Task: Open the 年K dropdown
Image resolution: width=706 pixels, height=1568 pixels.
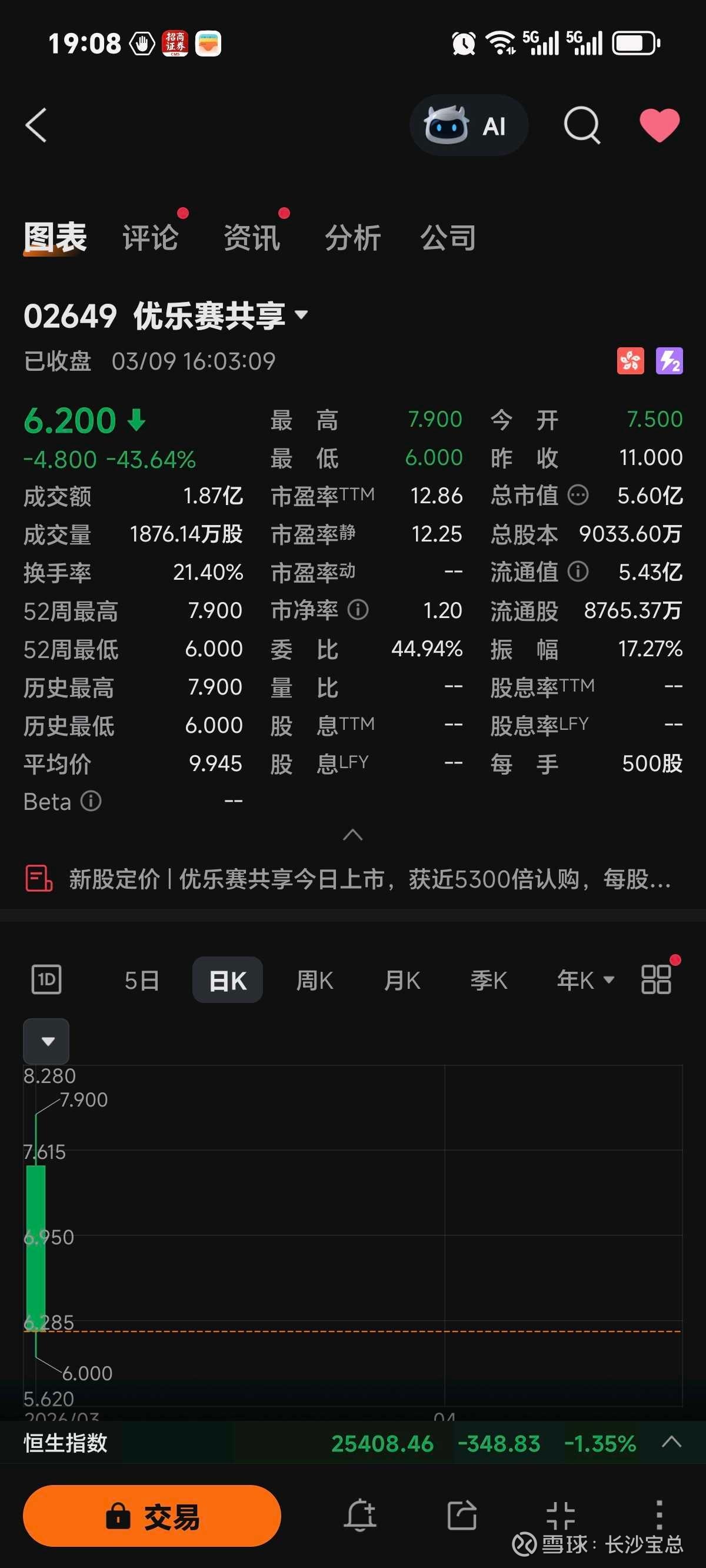Action: pos(585,980)
